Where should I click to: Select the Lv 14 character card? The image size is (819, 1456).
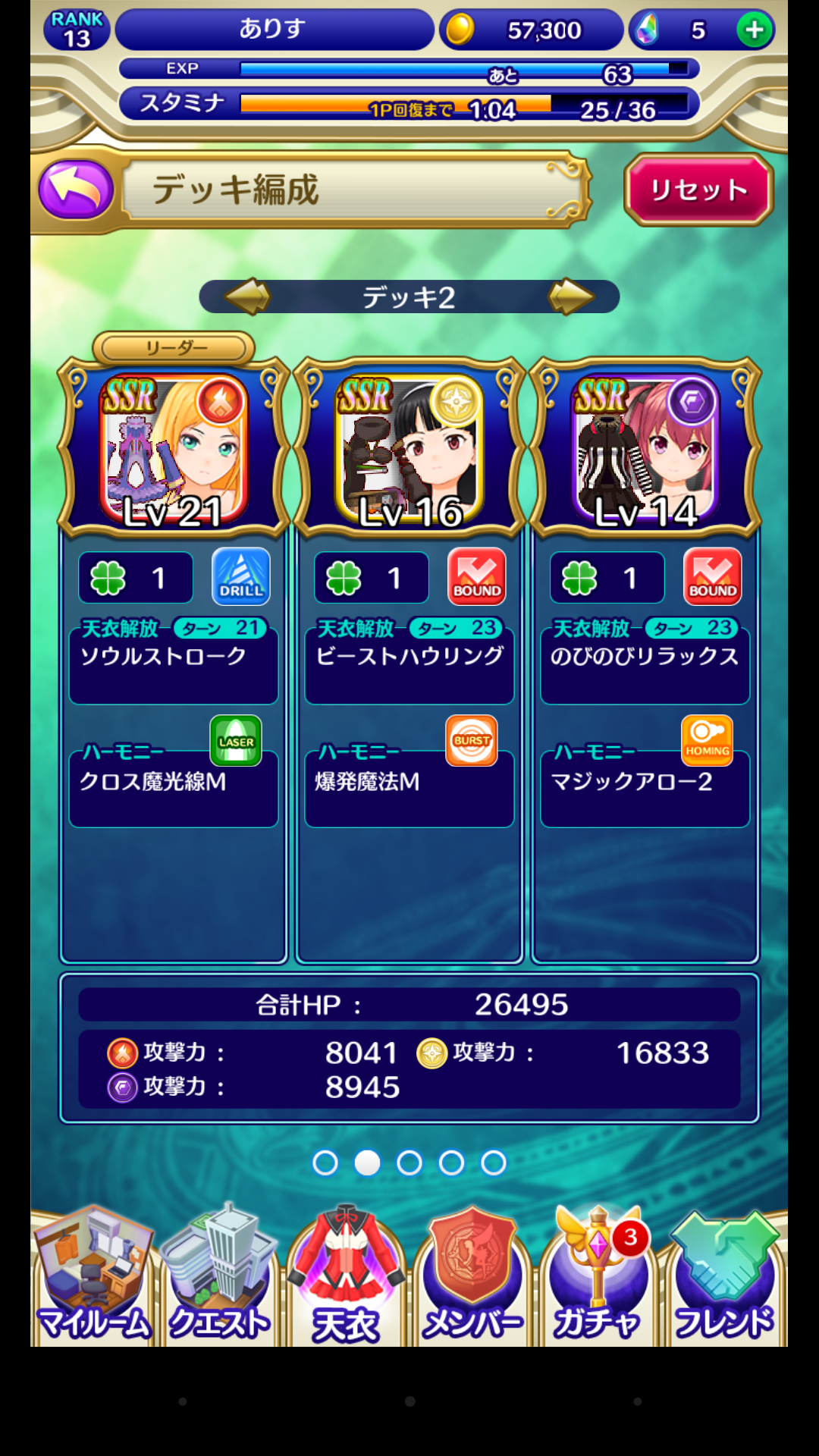point(645,449)
